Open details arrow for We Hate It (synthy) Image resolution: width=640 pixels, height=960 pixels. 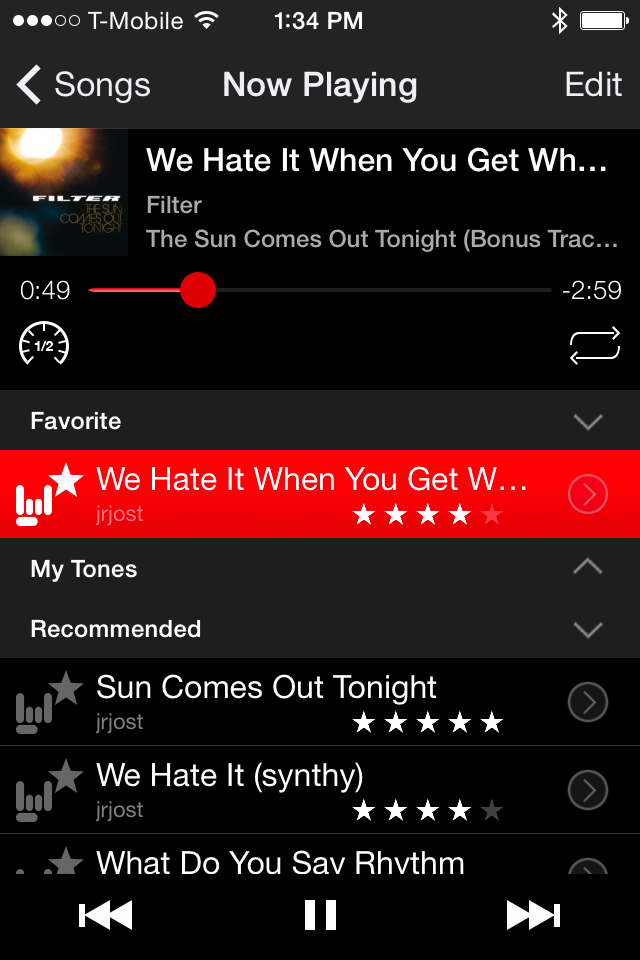[x=588, y=791]
